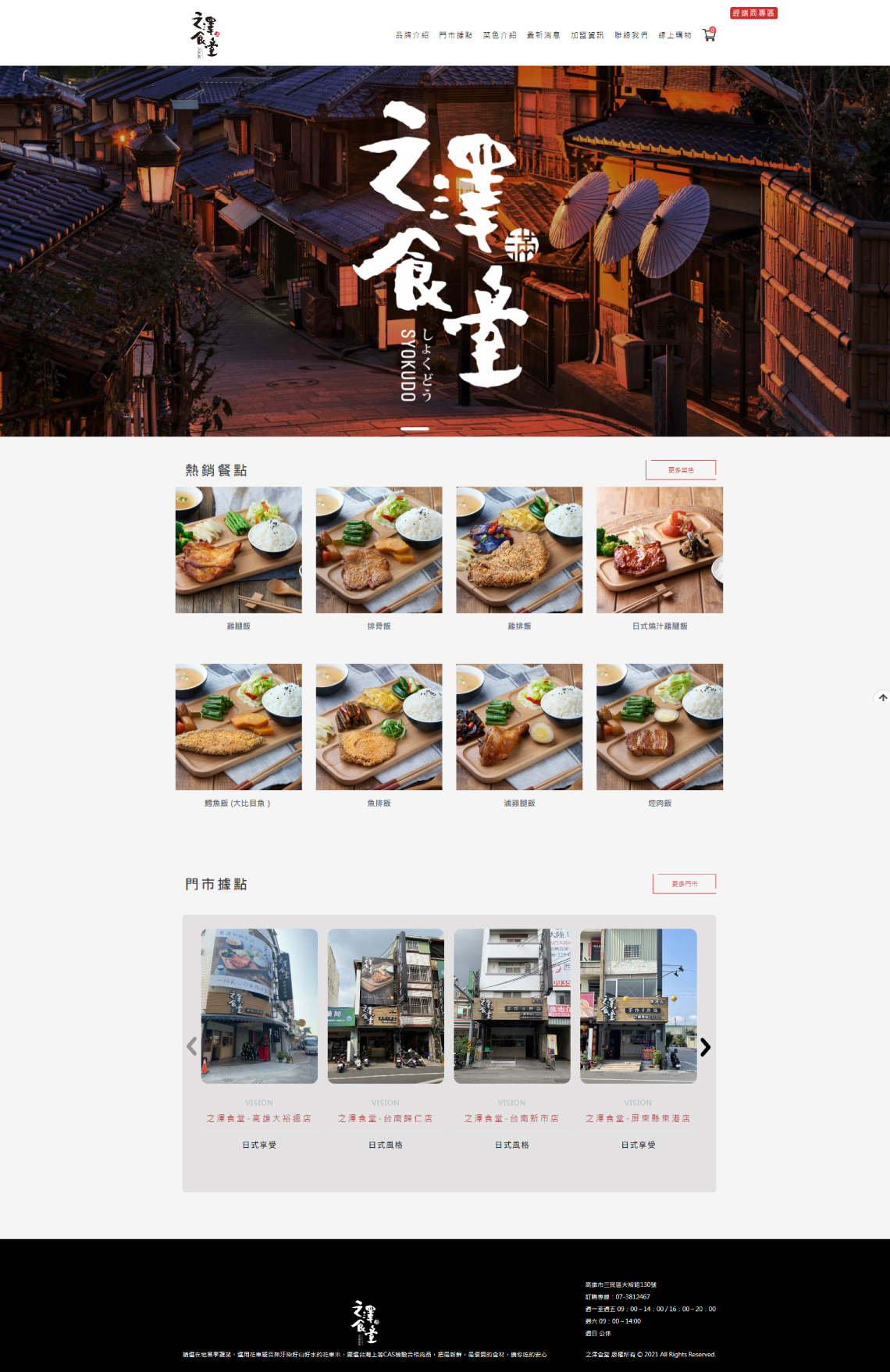View the 焢肉飯 dish card

(x=660, y=728)
